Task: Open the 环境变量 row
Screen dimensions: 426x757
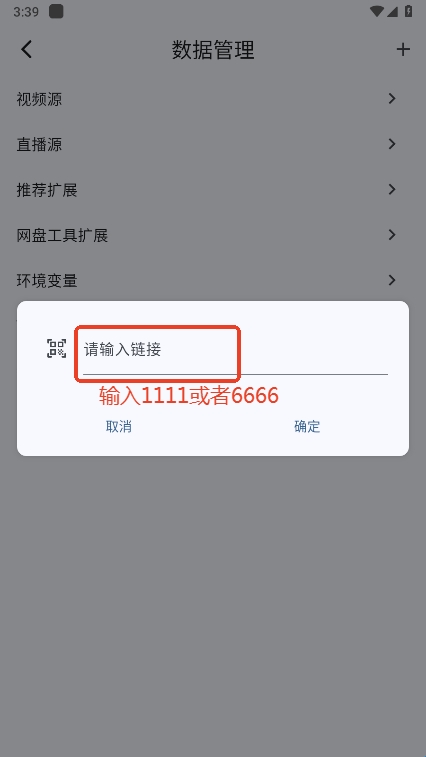Action: pyautogui.click(x=213, y=280)
